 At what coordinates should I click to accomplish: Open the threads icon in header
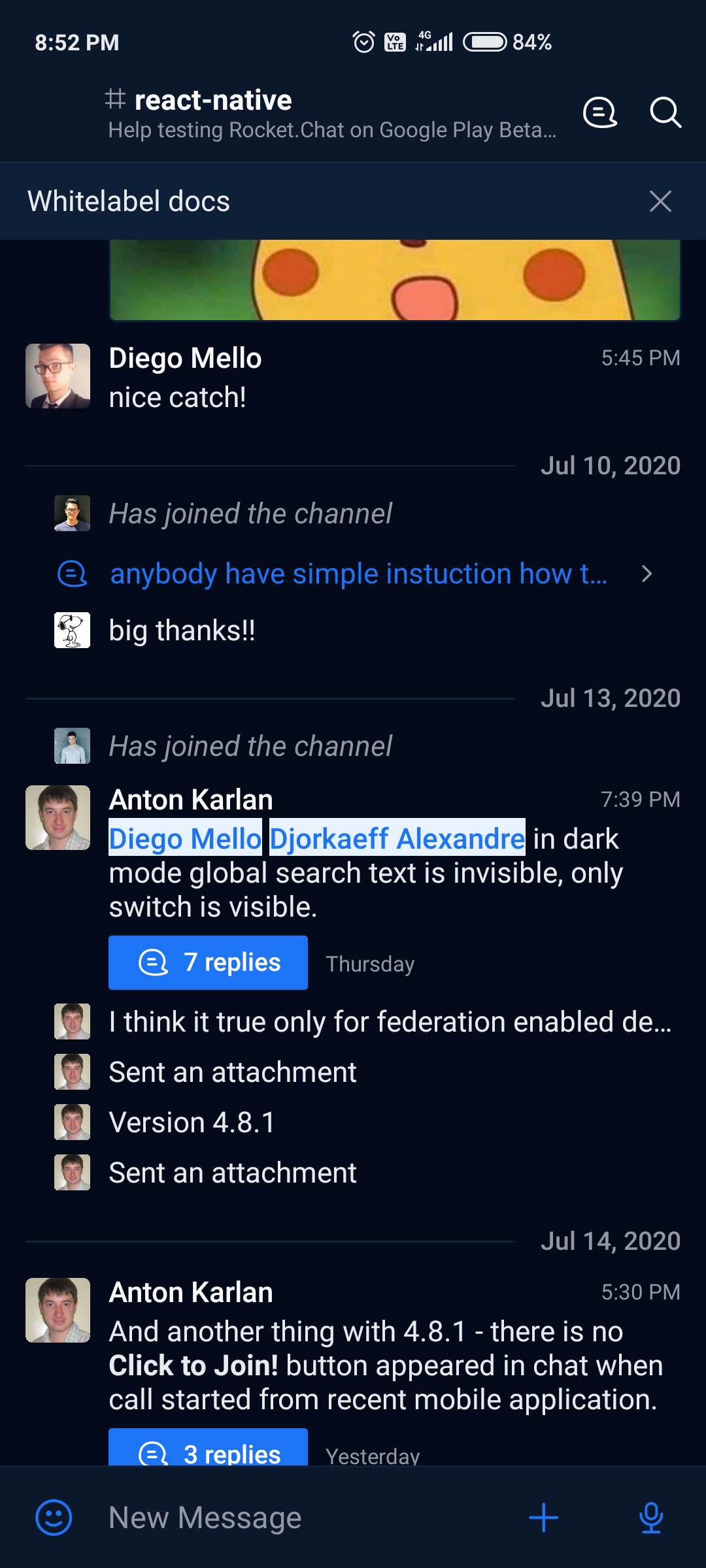pyautogui.click(x=599, y=112)
